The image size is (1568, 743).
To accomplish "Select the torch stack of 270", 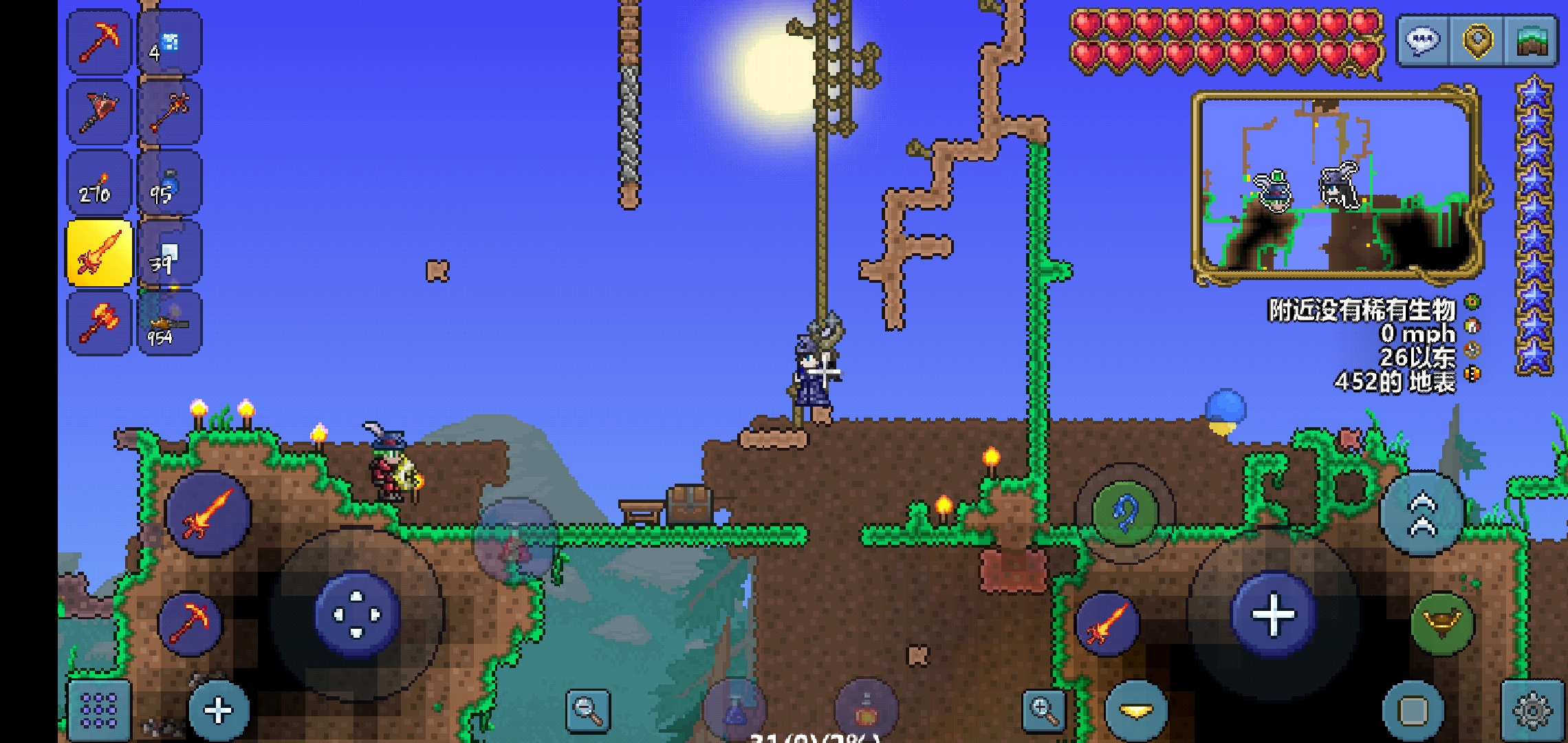I will [99, 183].
